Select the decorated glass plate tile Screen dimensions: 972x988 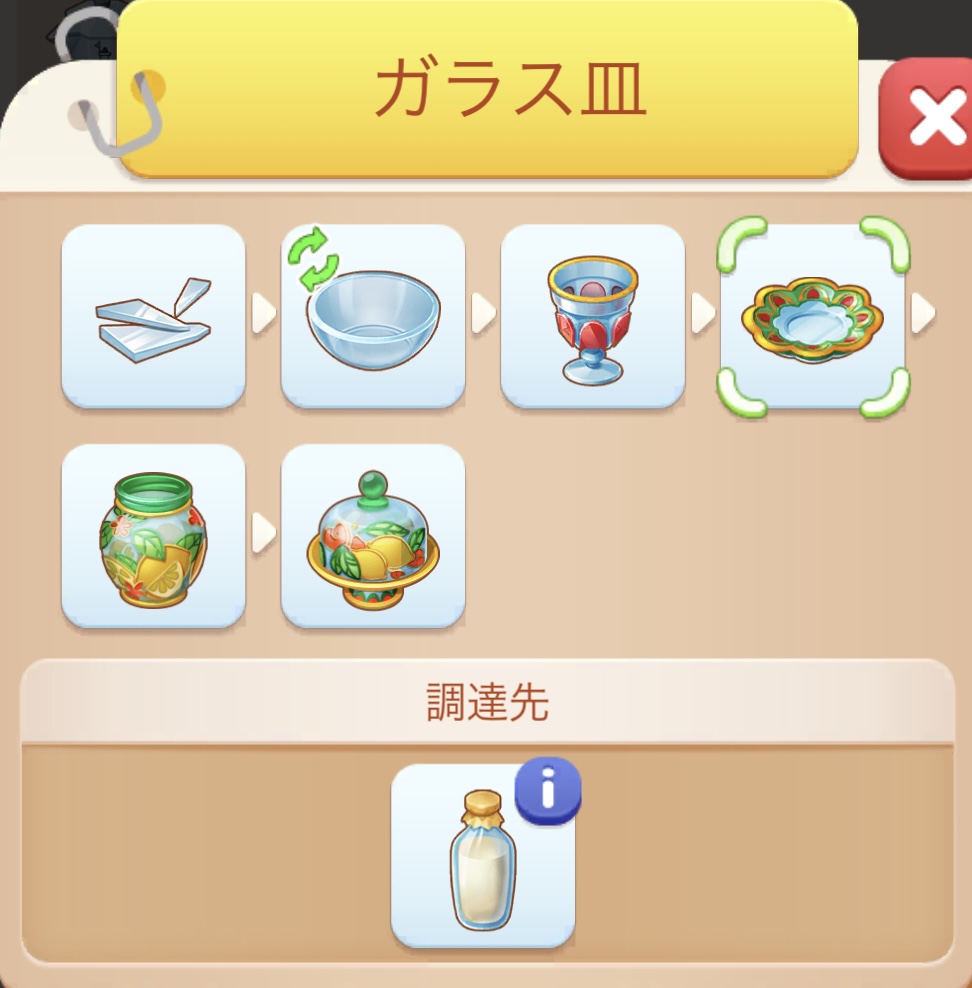[813, 316]
